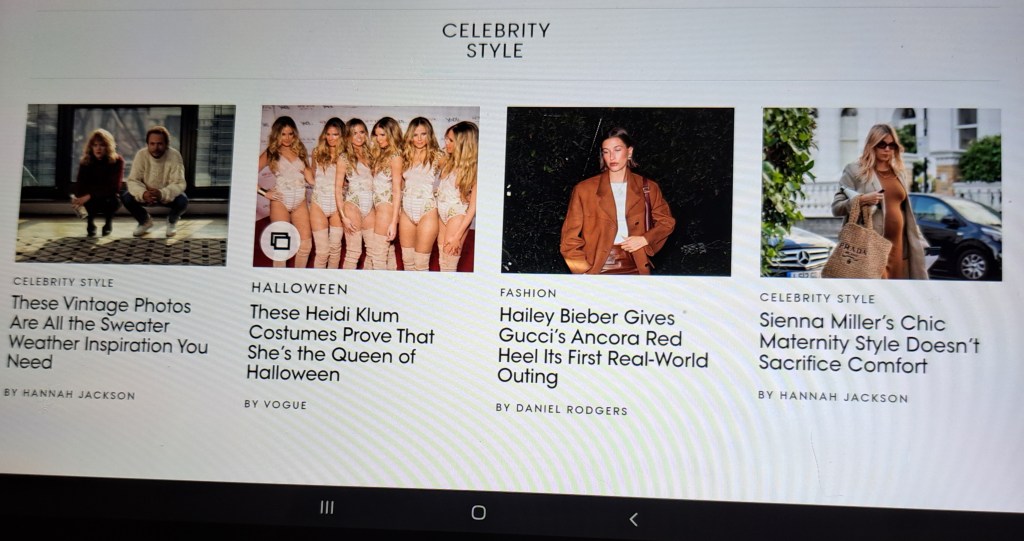1024x541 pixels.
Task: Tap the system home button
Action: coord(478,512)
